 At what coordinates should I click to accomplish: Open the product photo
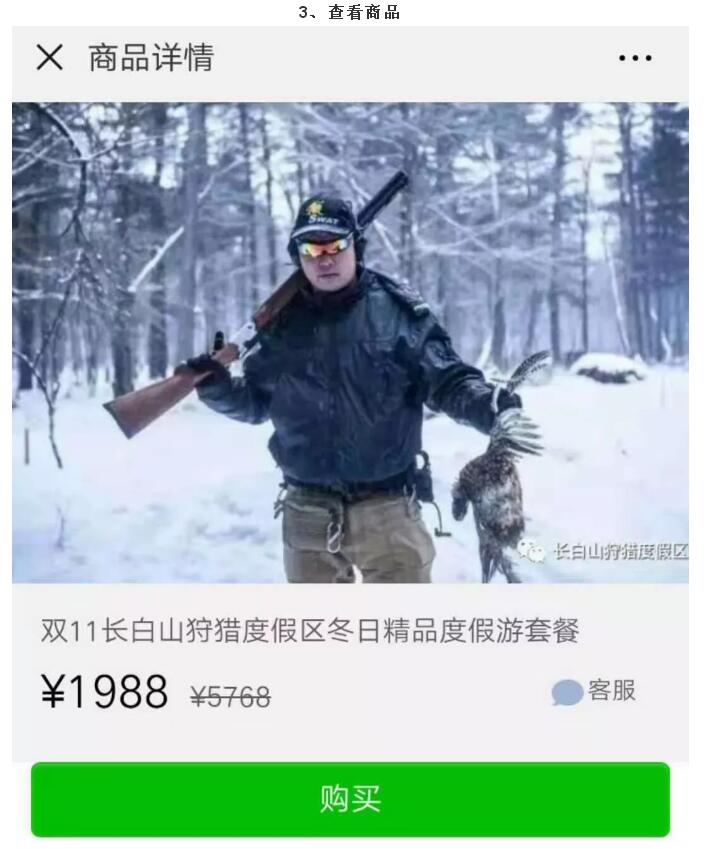coord(350,342)
